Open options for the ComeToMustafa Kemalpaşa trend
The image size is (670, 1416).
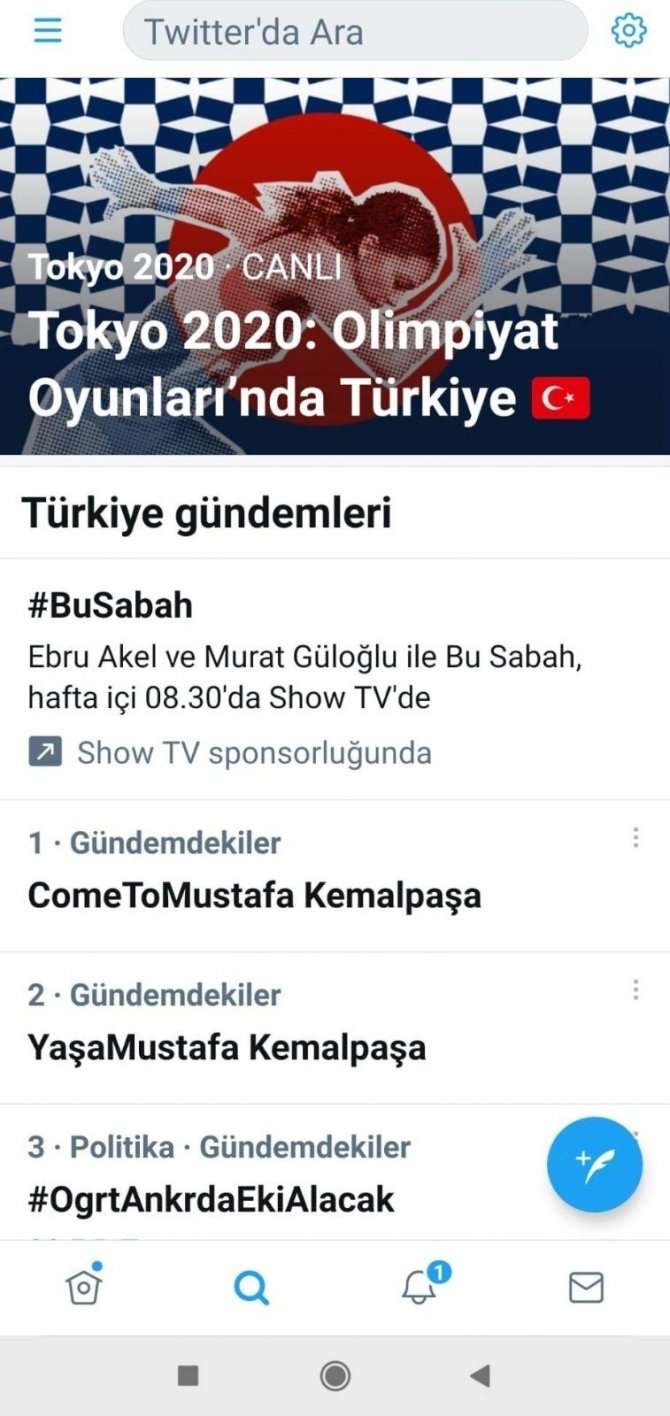point(635,838)
